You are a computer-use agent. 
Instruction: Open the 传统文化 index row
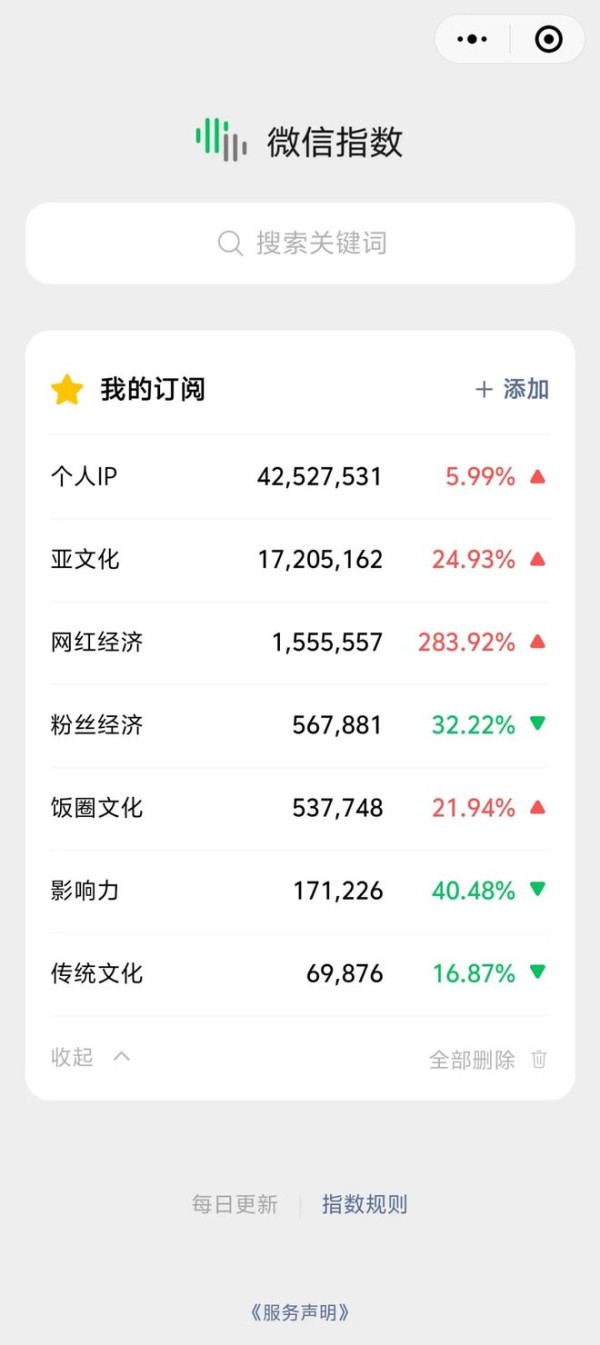click(300, 975)
